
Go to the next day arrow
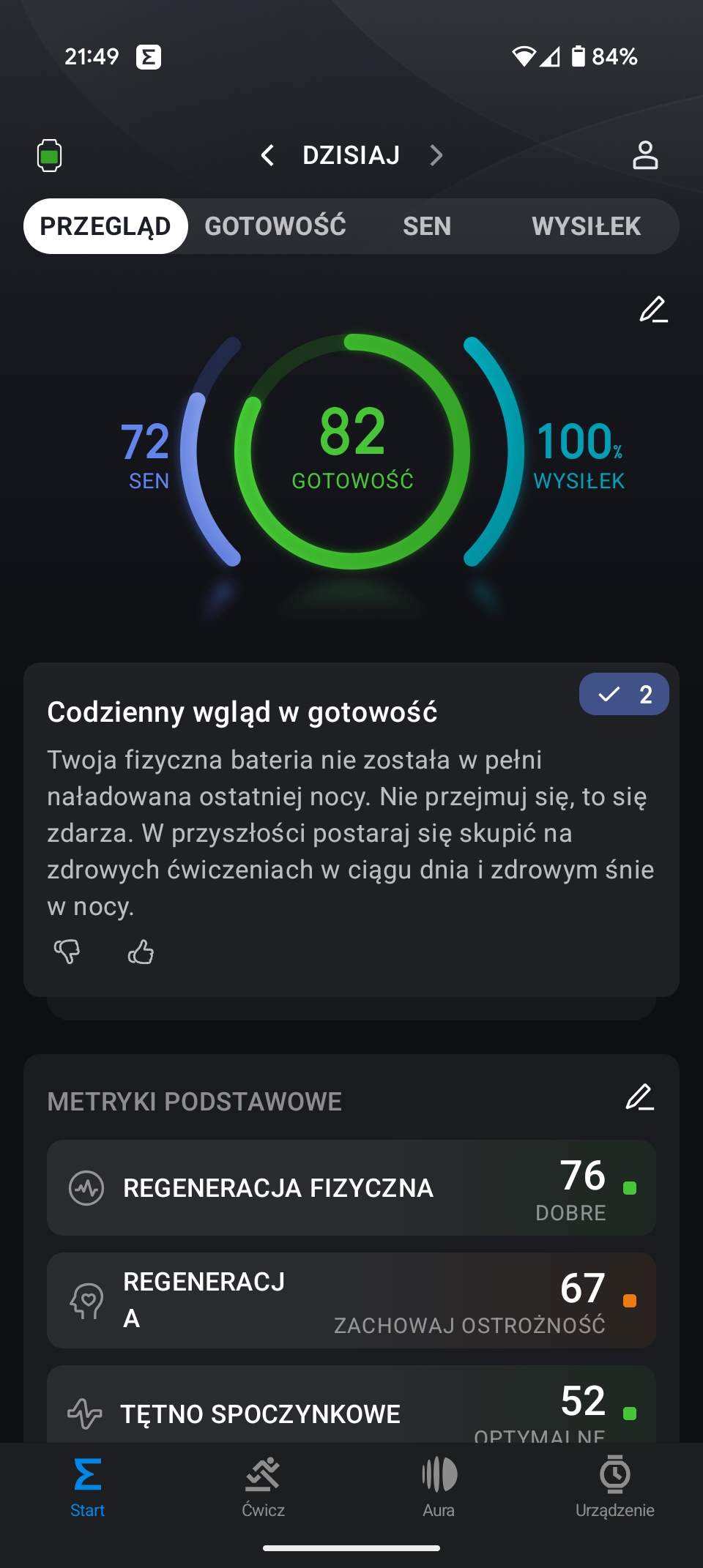[x=436, y=155]
